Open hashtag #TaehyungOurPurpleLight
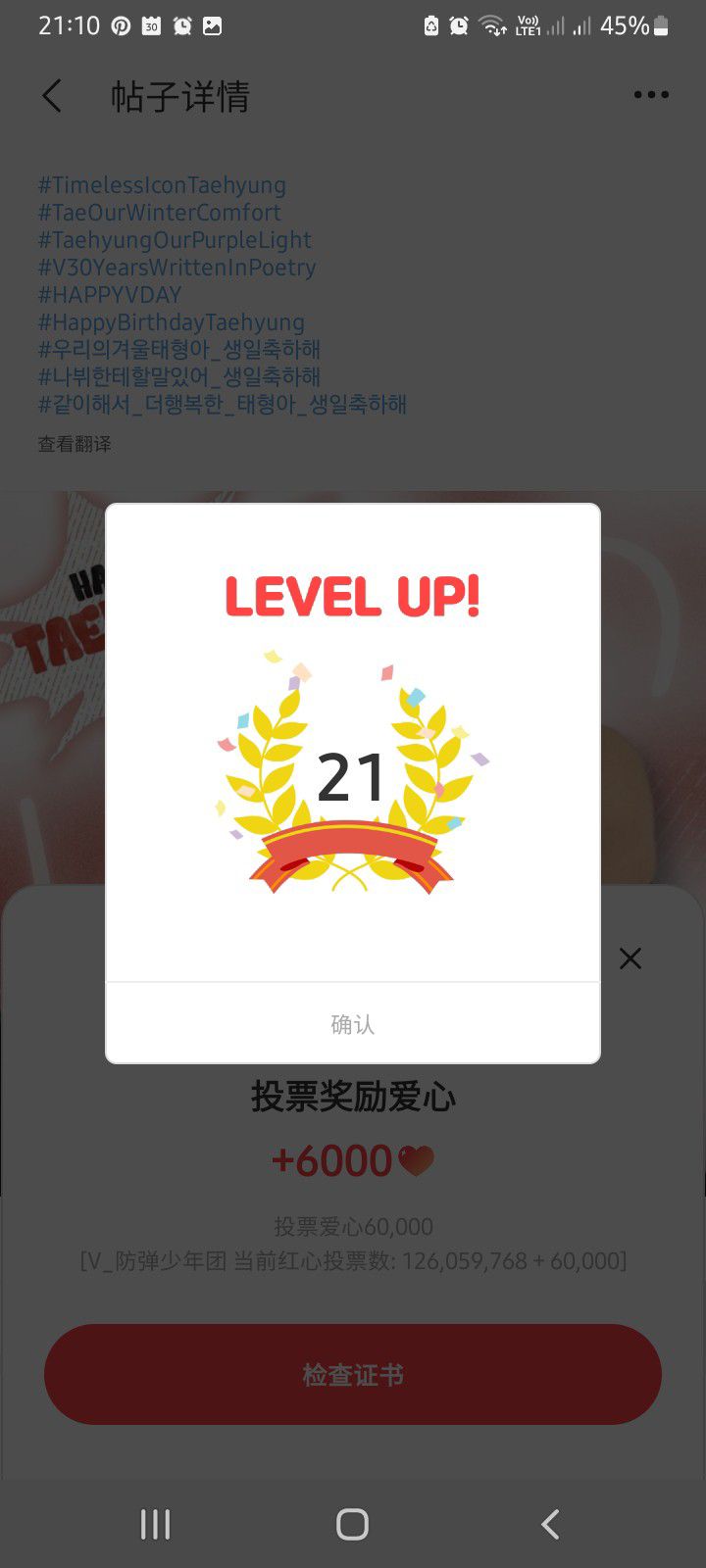 [x=175, y=240]
